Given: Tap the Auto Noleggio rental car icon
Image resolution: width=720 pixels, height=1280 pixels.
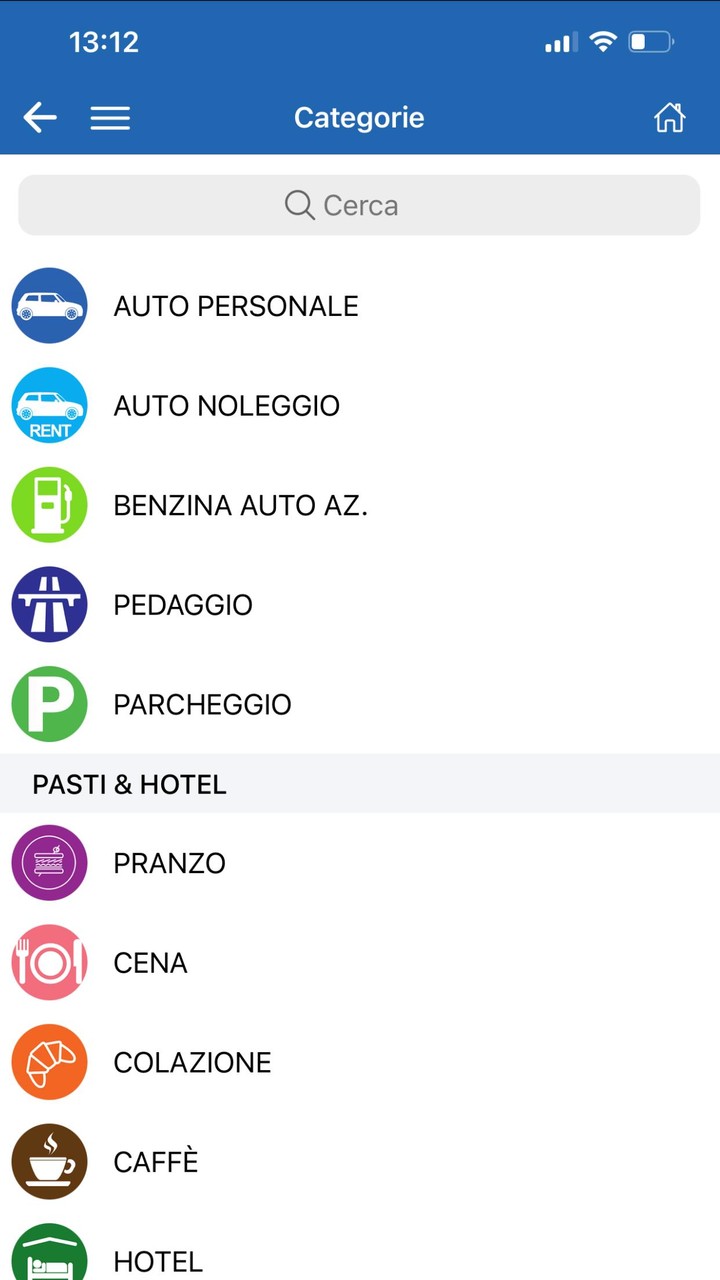Looking at the screenshot, I should [x=49, y=405].
